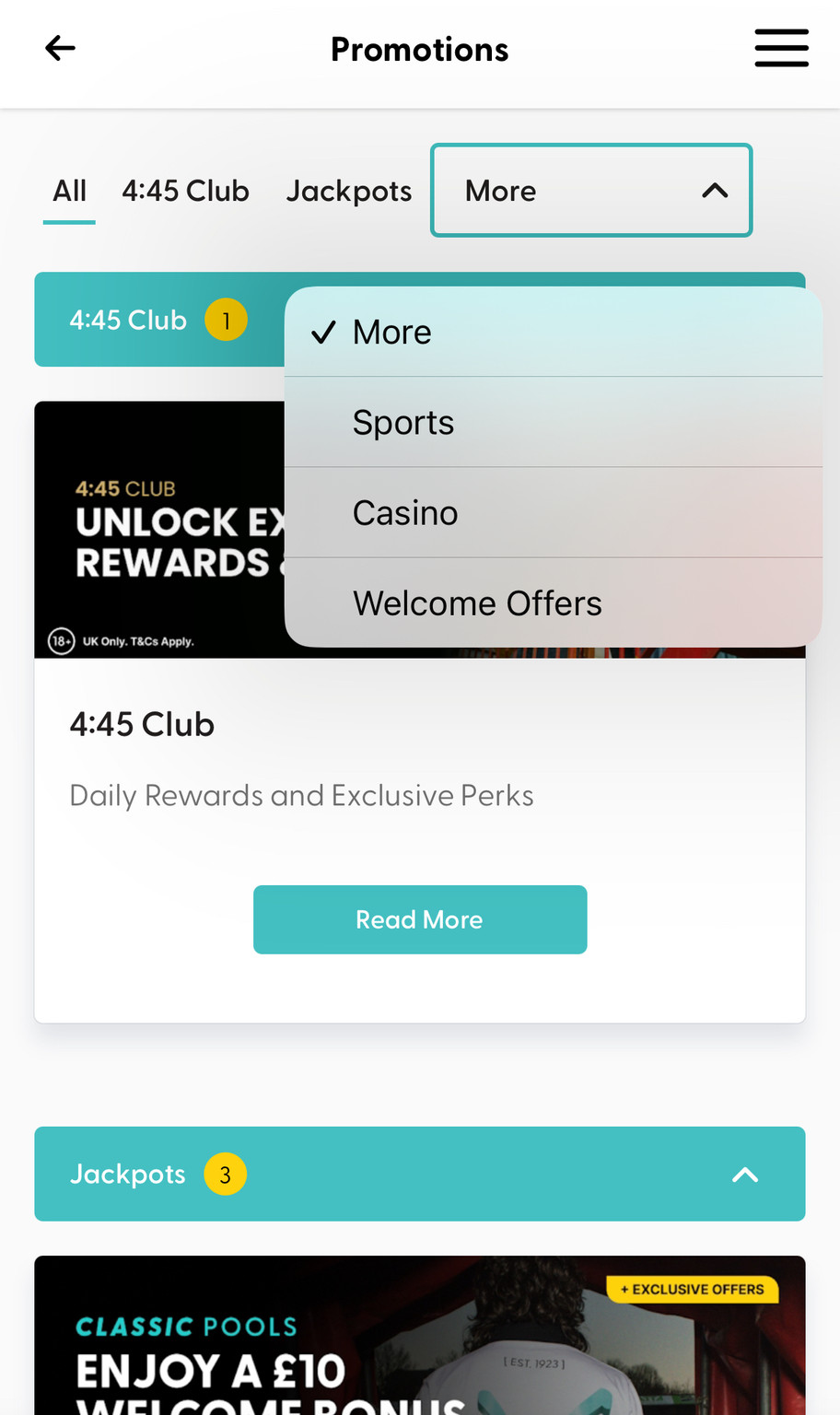Tap Read More on 4:45 Club card

[x=420, y=919]
